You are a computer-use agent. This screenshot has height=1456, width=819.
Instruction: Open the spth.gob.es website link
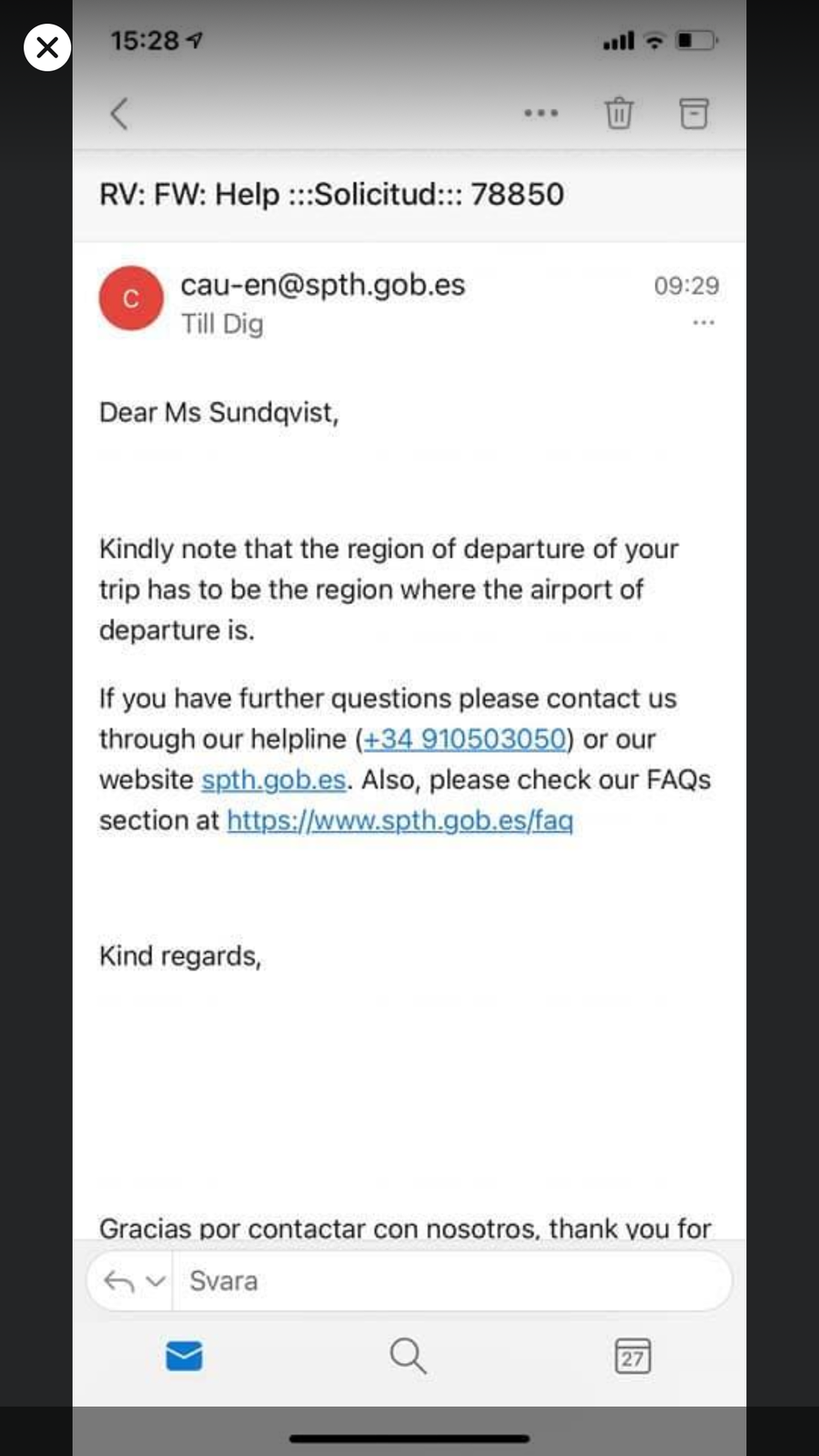tap(273, 780)
